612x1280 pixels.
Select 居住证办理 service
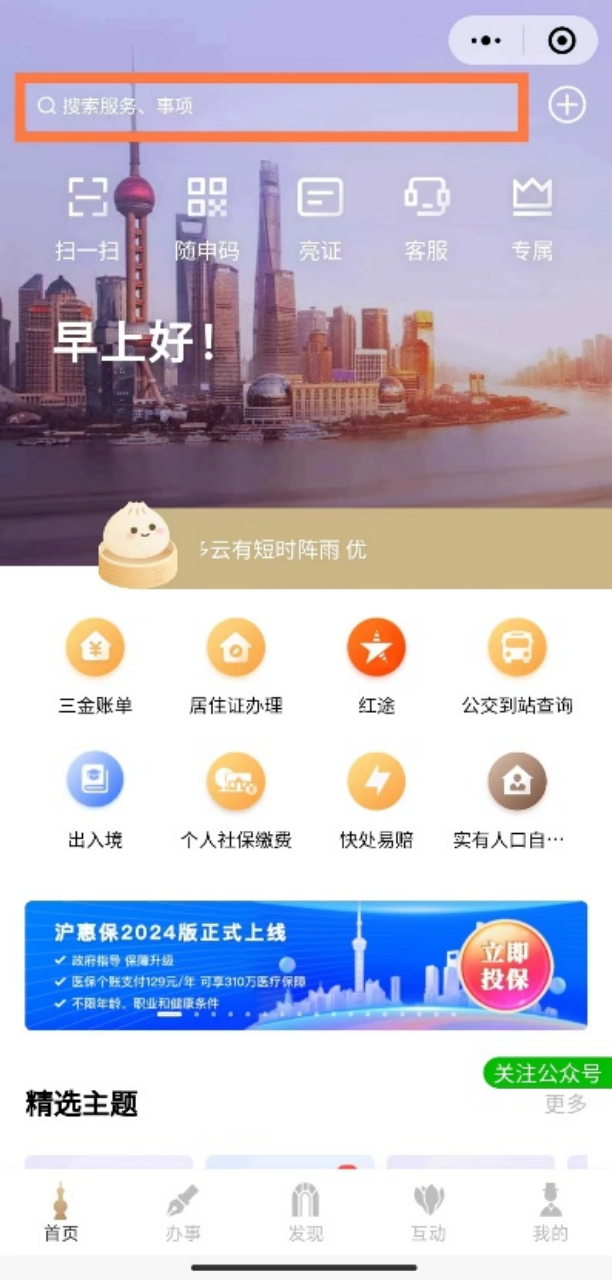coord(236,665)
